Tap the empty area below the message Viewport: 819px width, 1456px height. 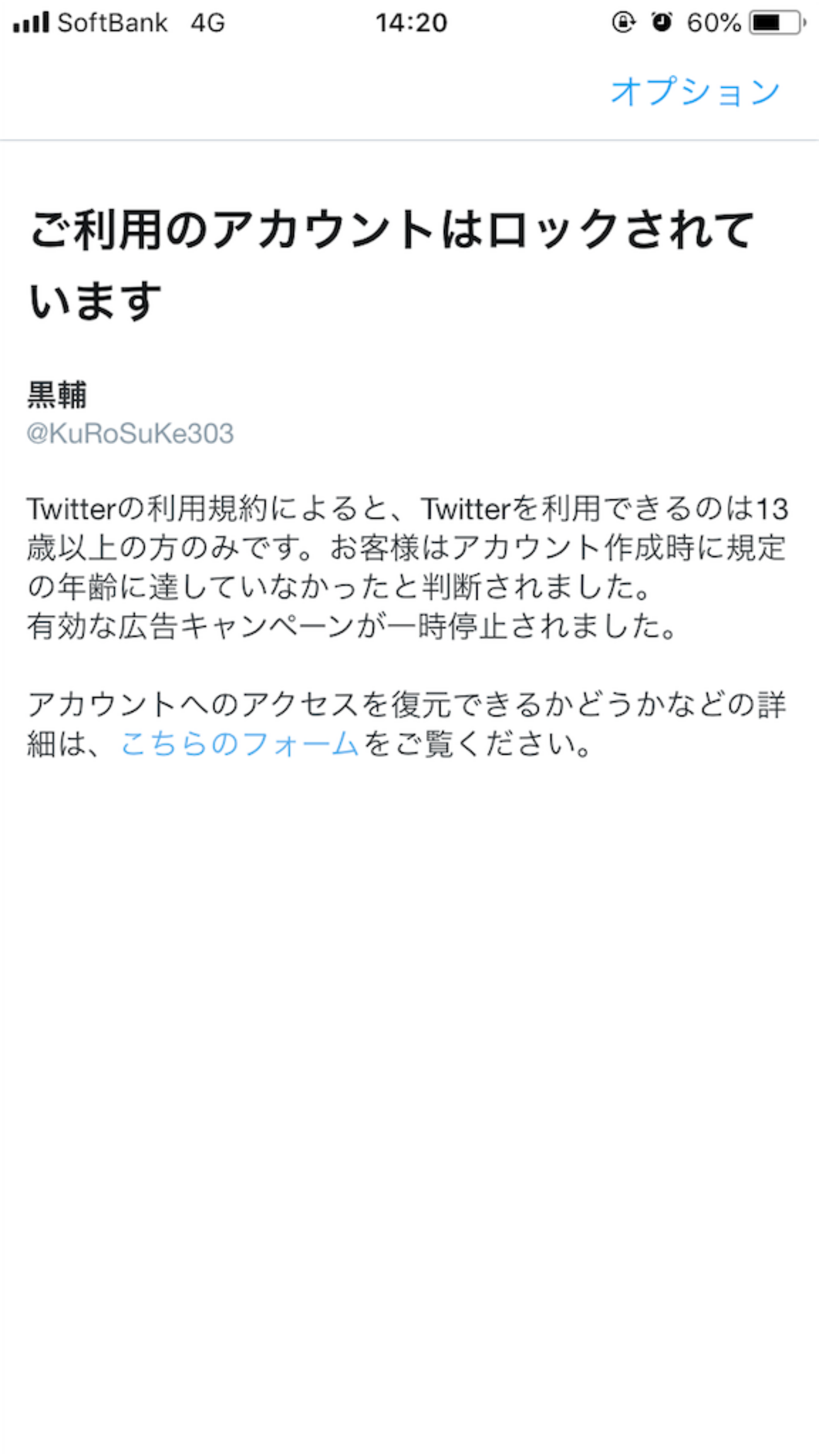[x=409, y=1071]
